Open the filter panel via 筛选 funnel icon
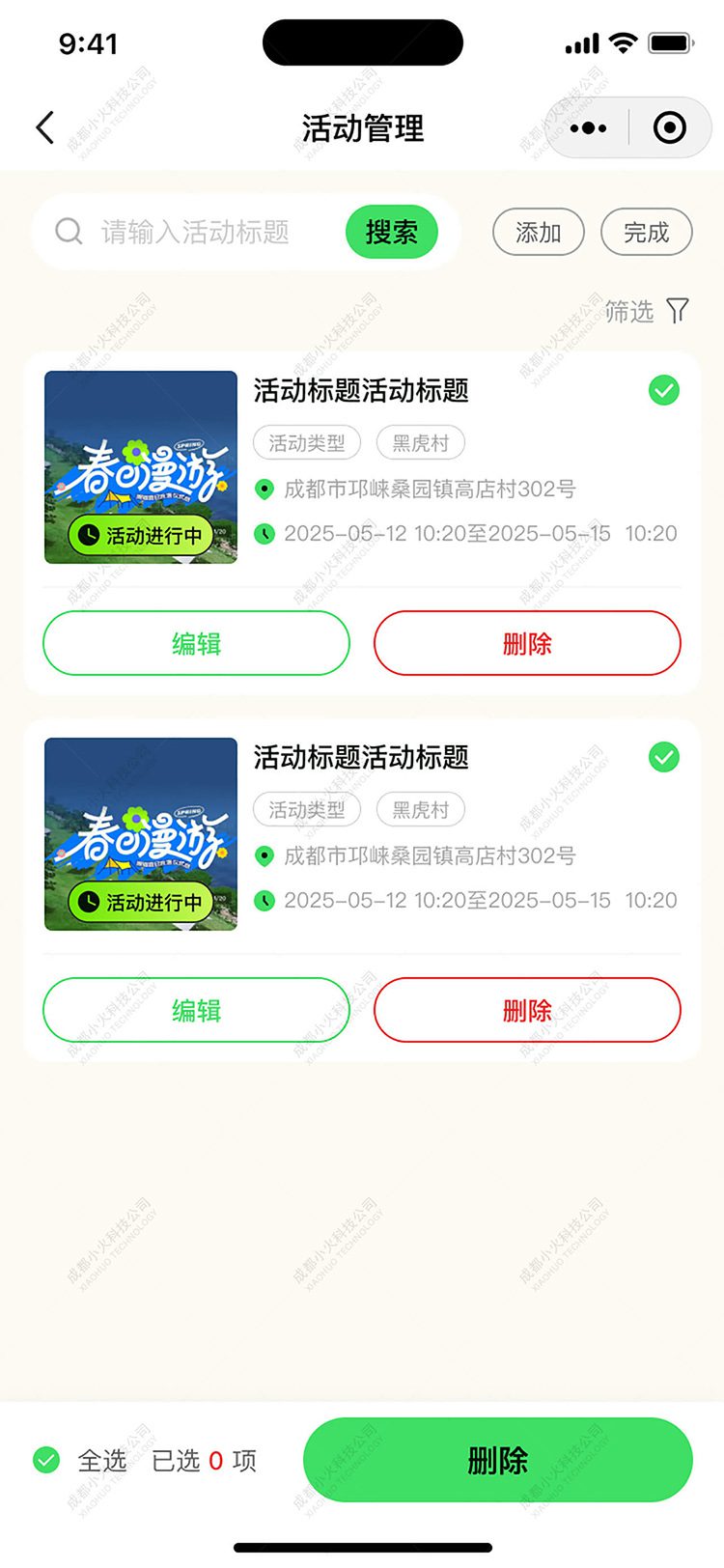This screenshot has height=1568, width=724. click(x=680, y=310)
